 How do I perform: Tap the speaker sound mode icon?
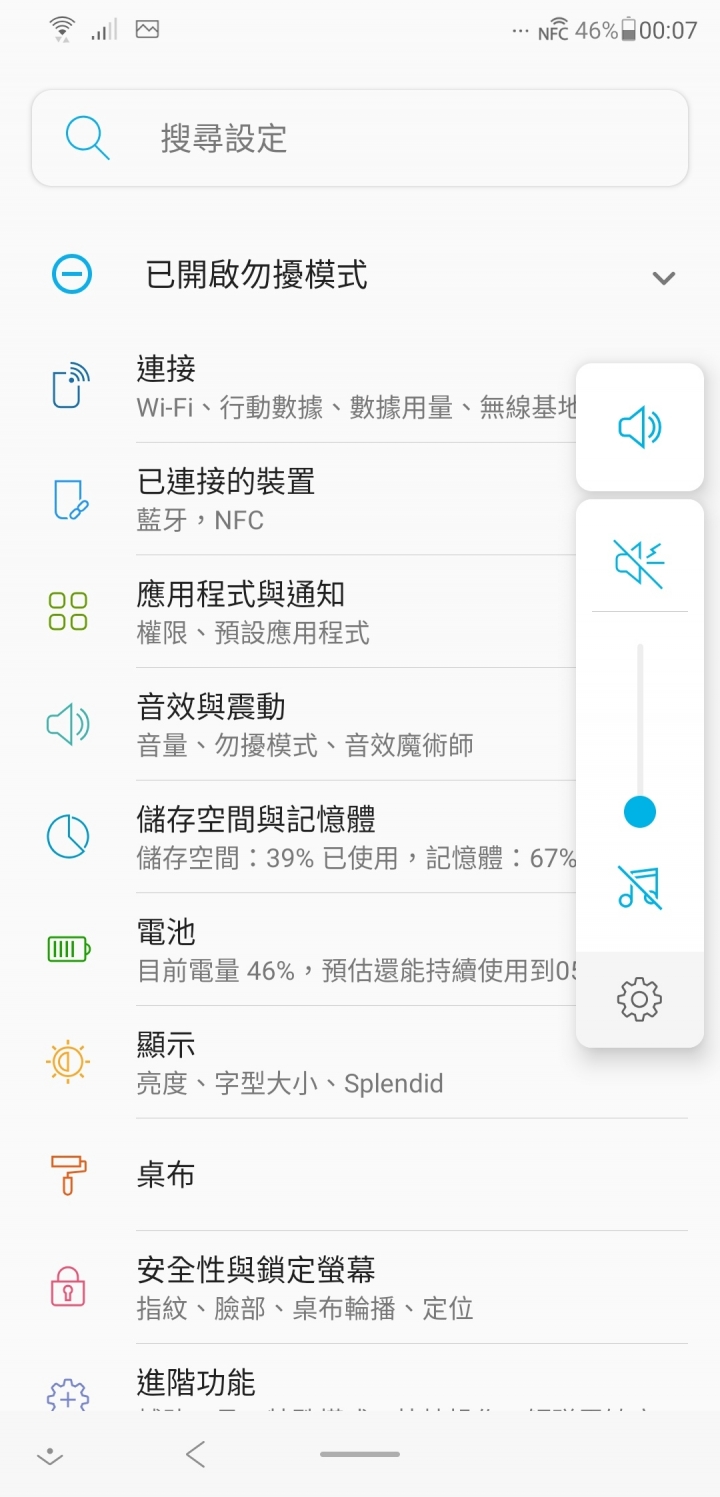click(640, 428)
